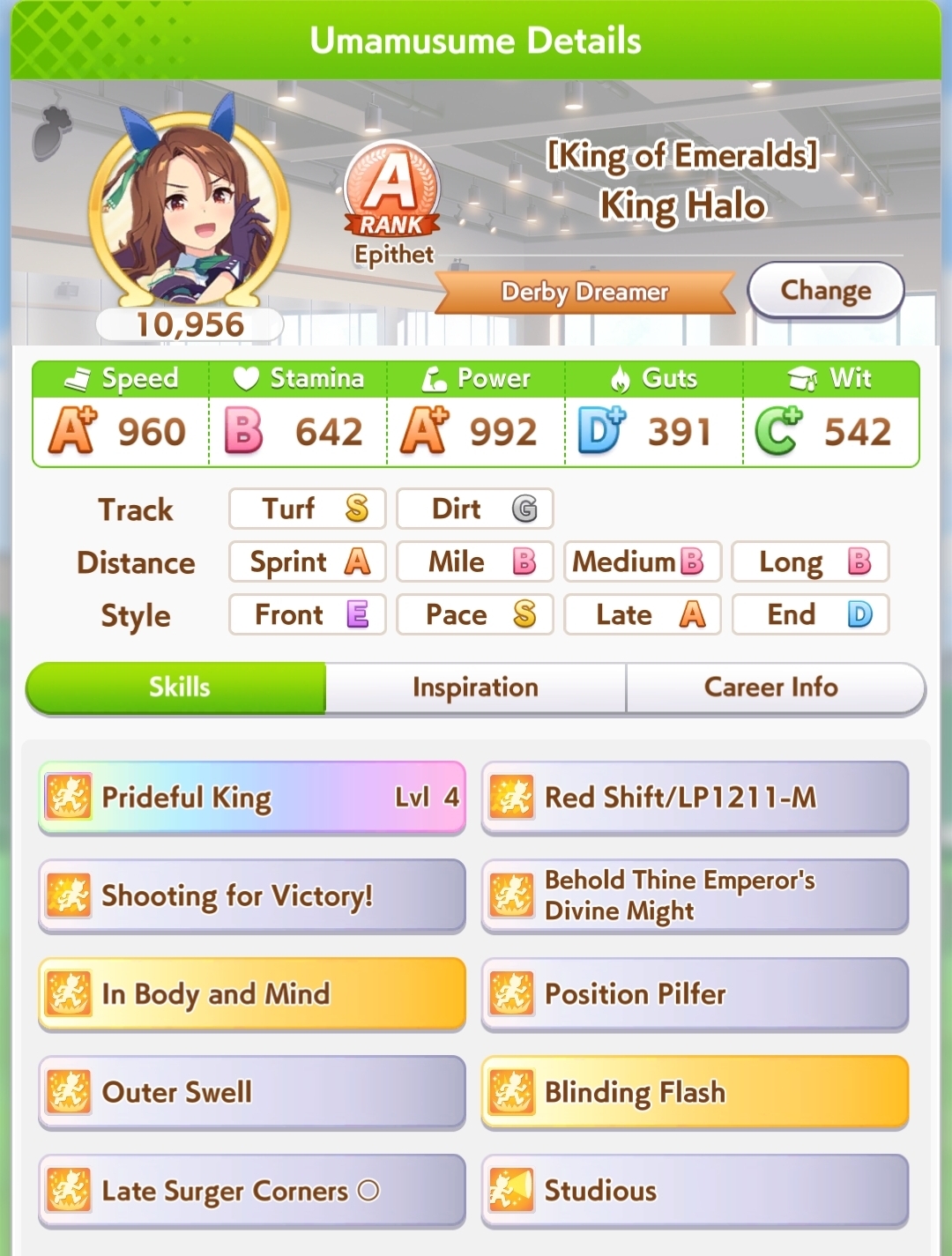Open the Studious skill details
952x1256 pixels.
coord(695,1191)
